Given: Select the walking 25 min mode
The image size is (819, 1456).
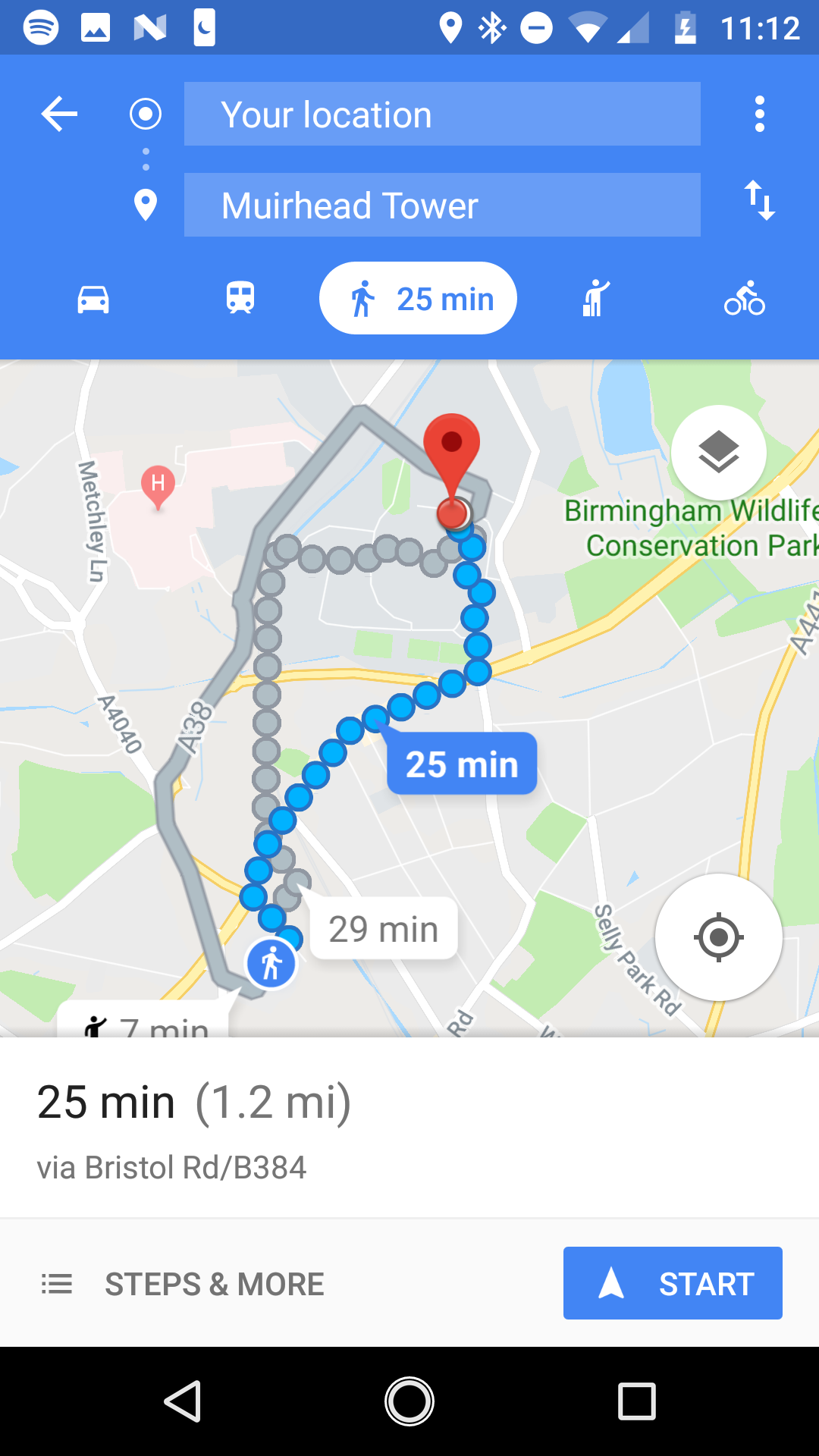Looking at the screenshot, I should coord(418,299).
